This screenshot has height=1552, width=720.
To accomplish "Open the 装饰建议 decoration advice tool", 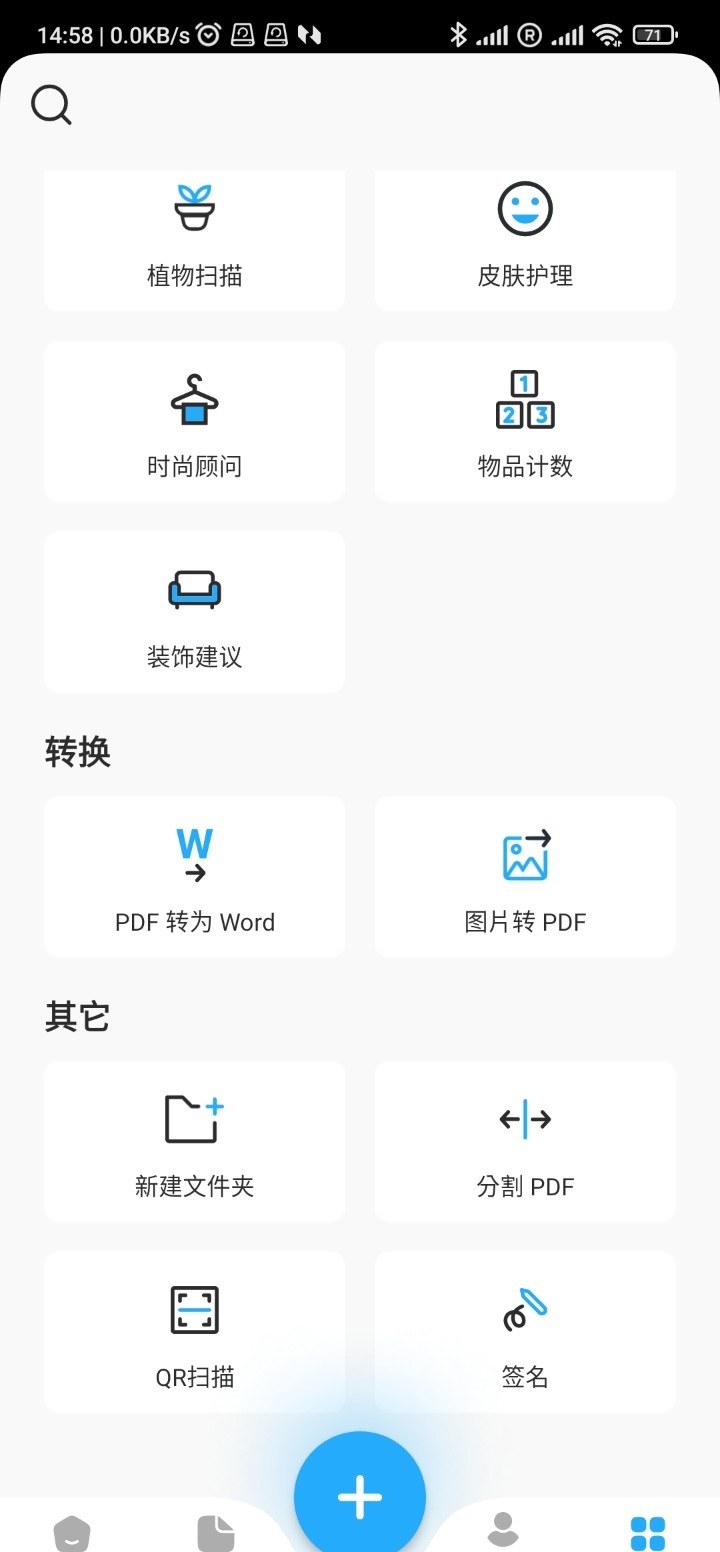I will (x=194, y=611).
